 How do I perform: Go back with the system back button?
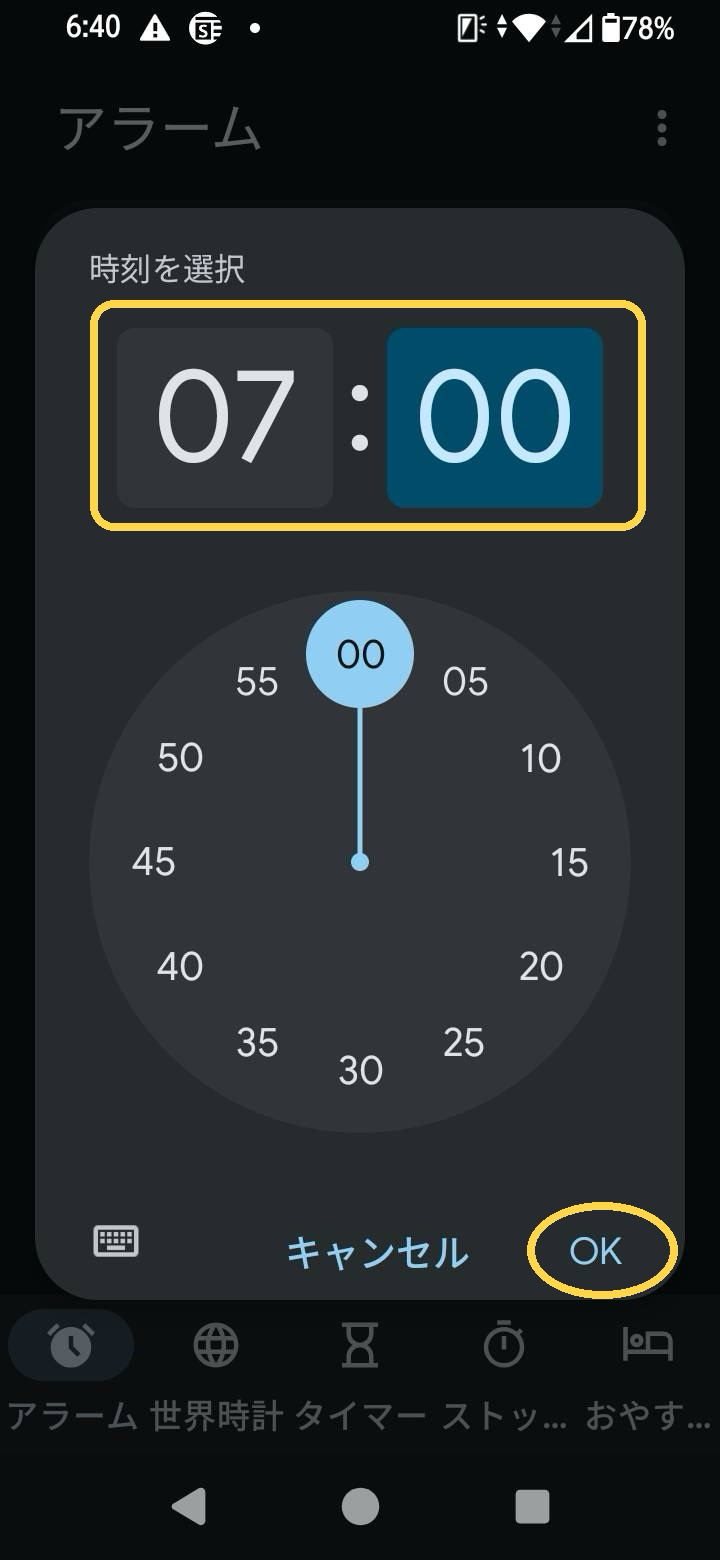point(188,1505)
